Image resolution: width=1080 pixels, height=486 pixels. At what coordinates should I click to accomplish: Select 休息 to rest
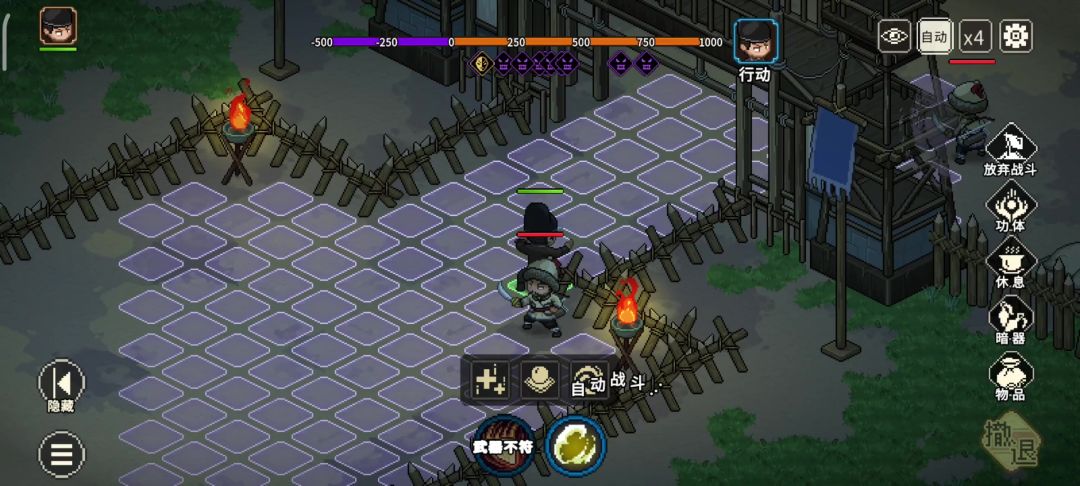tap(1010, 263)
